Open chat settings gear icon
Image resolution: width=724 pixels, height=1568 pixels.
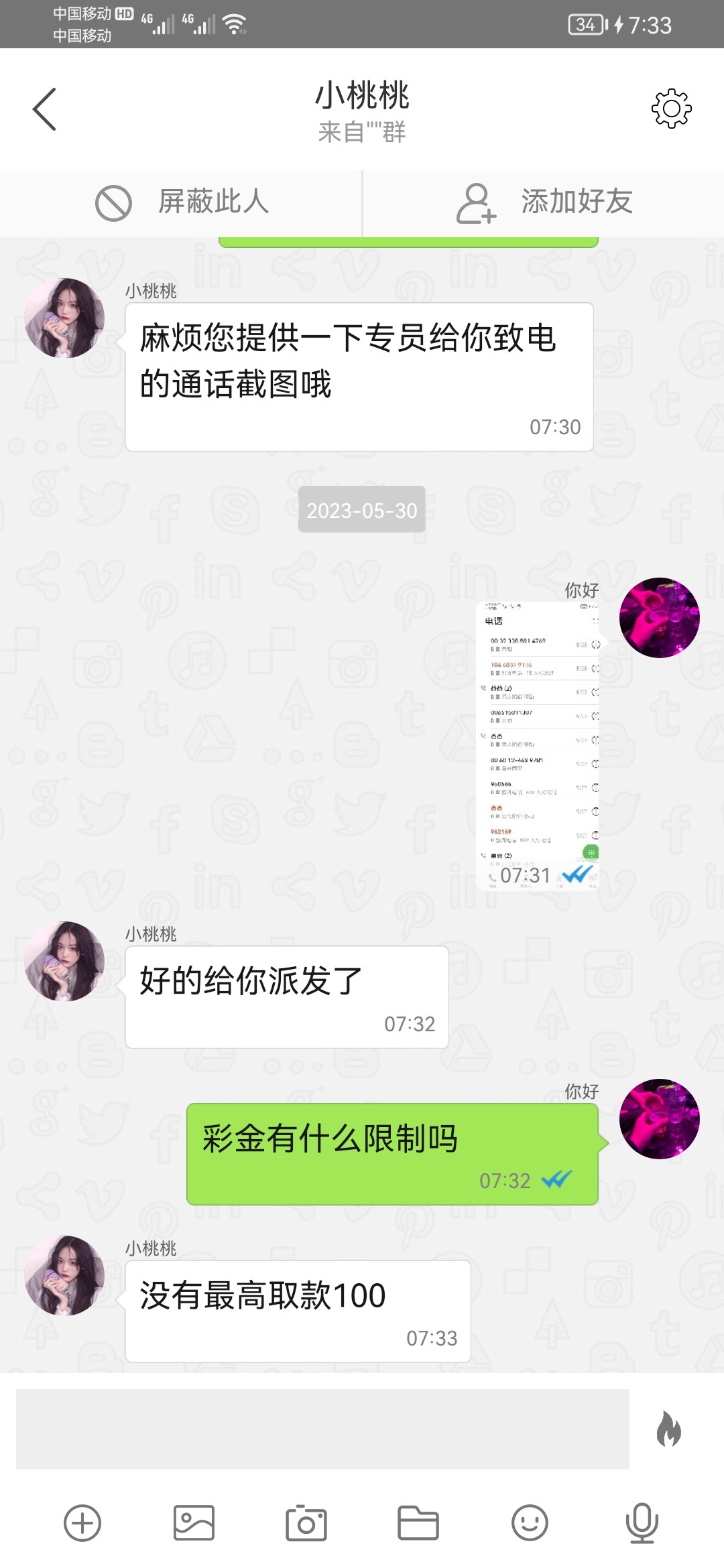pos(671,109)
